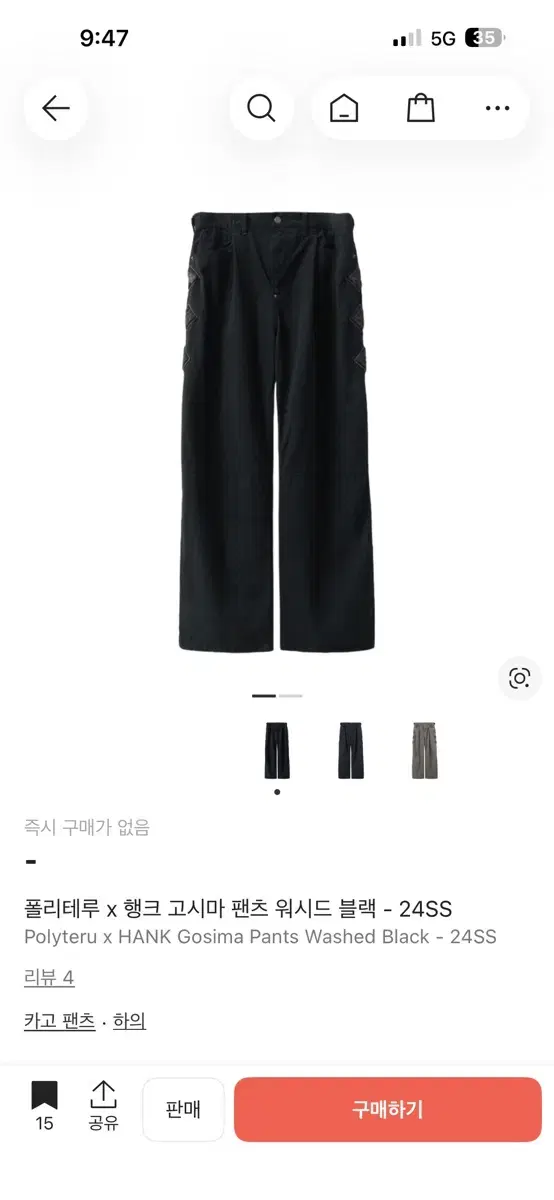This screenshot has height=1200, width=554.
Task: Share this product via 공유
Action: [x=103, y=1106]
